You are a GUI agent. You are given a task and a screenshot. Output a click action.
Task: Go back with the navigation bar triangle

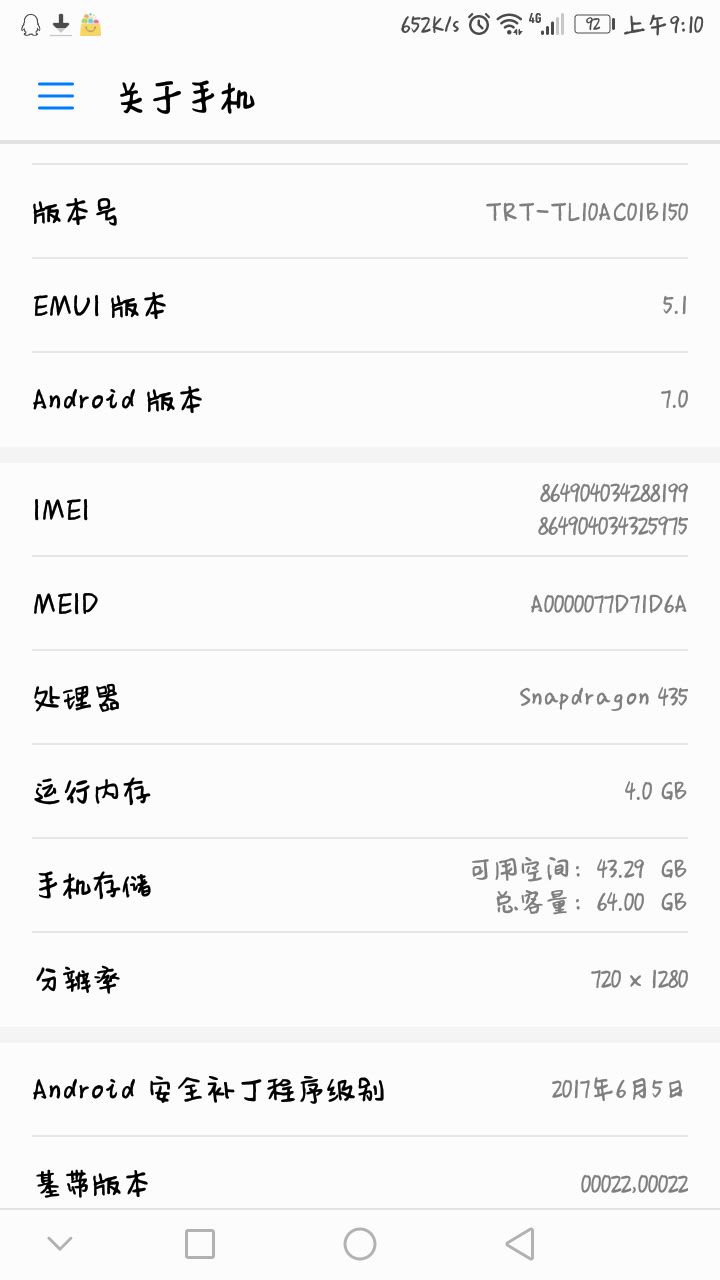(520, 1244)
